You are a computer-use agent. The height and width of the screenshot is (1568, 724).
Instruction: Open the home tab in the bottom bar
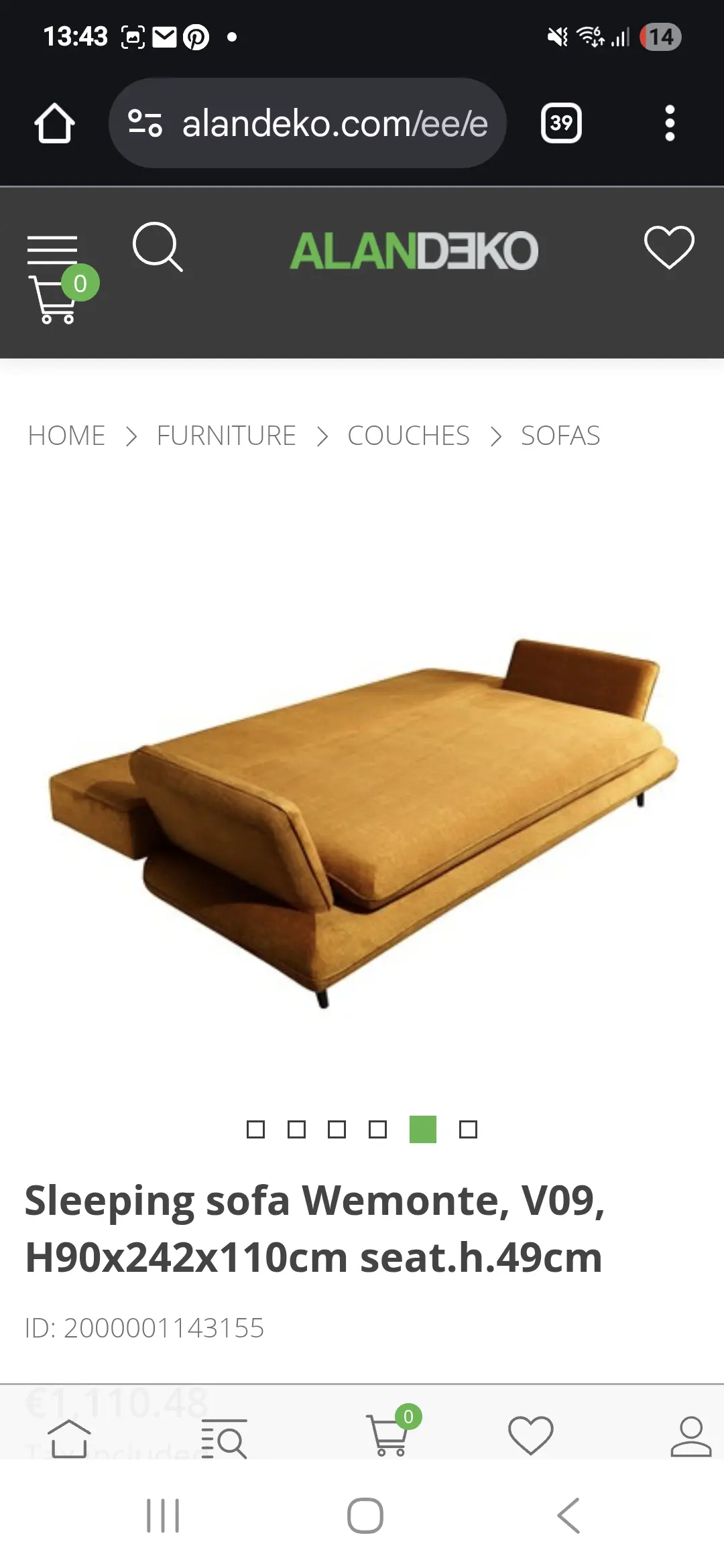pos(69,1438)
